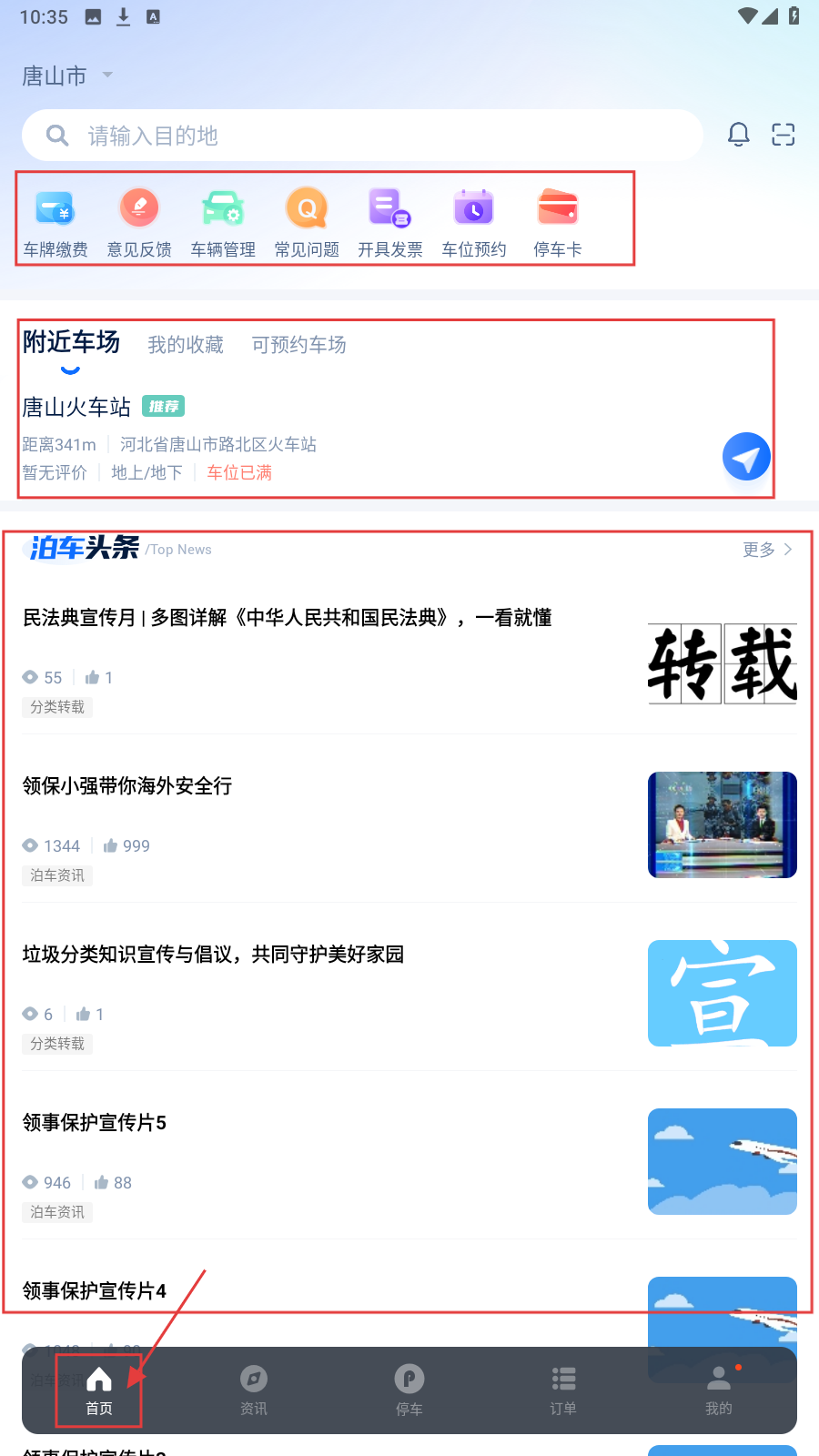Open 停车卡 parking card
Screen dimensions: 819x1456
[558, 223]
